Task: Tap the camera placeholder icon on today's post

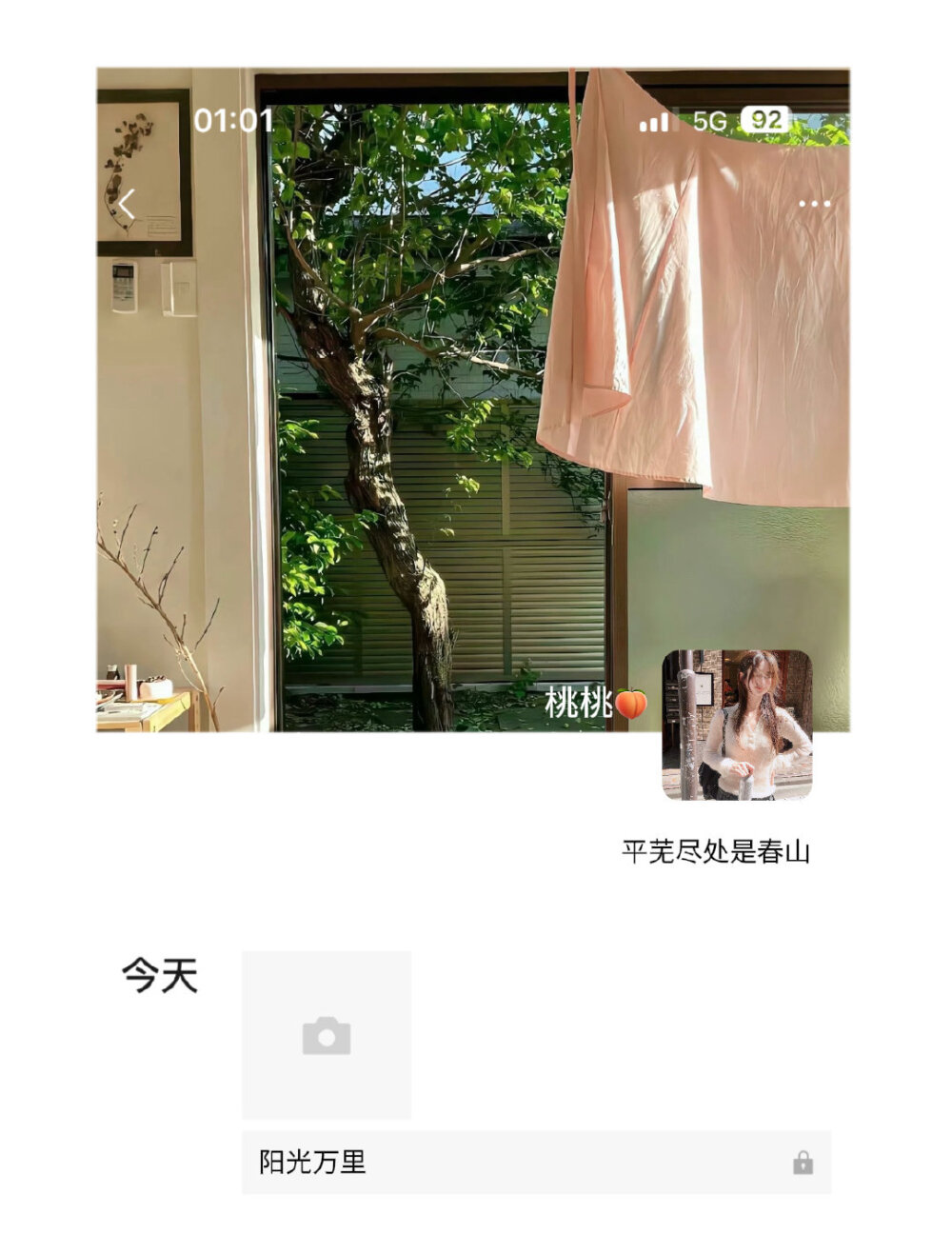Action: [x=326, y=1037]
